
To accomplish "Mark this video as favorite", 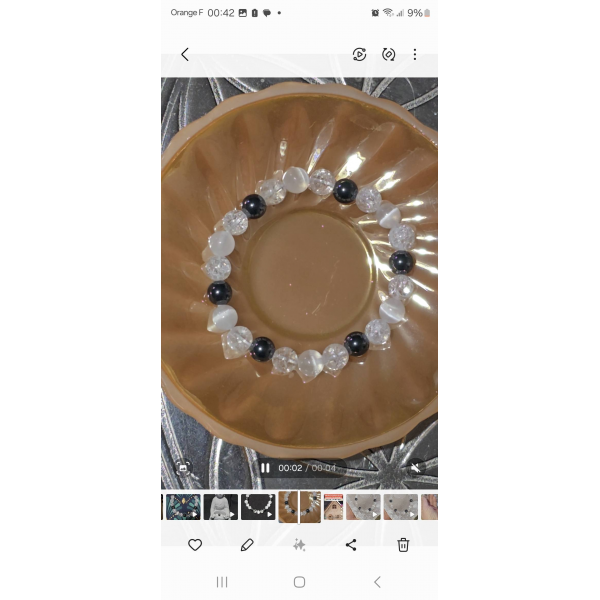I will pyautogui.click(x=195, y=545).
